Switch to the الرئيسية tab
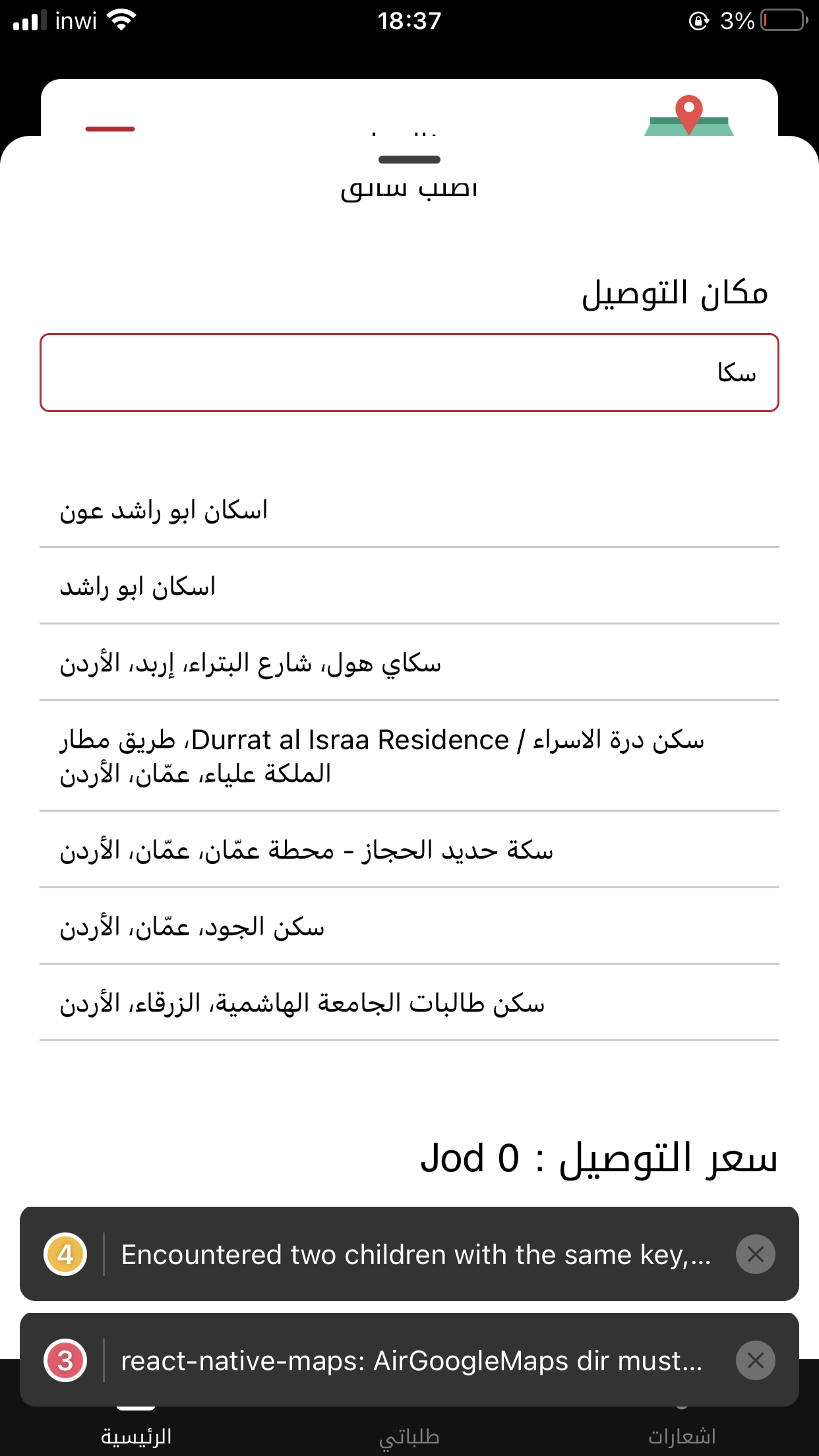 click(x=136, y=1435)
